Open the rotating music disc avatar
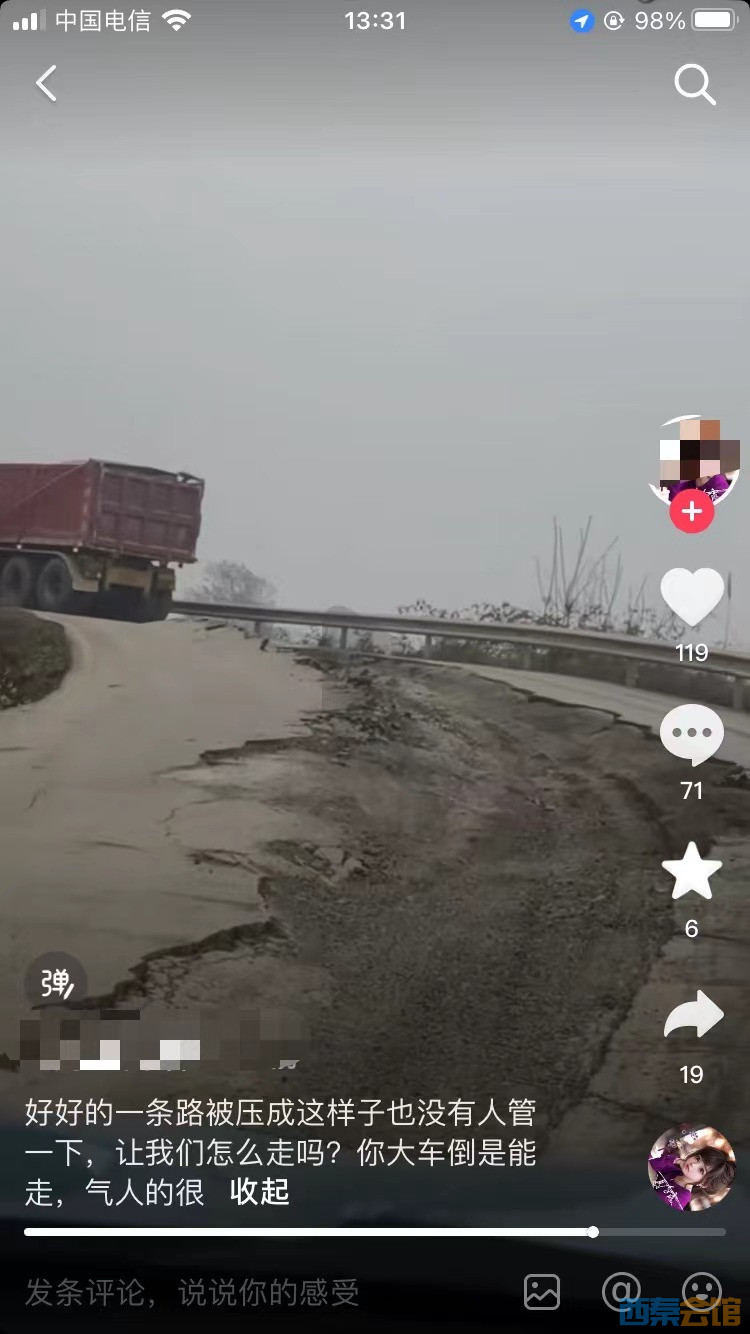Viewport: 750px width, 1334px height. (692, 1168)
